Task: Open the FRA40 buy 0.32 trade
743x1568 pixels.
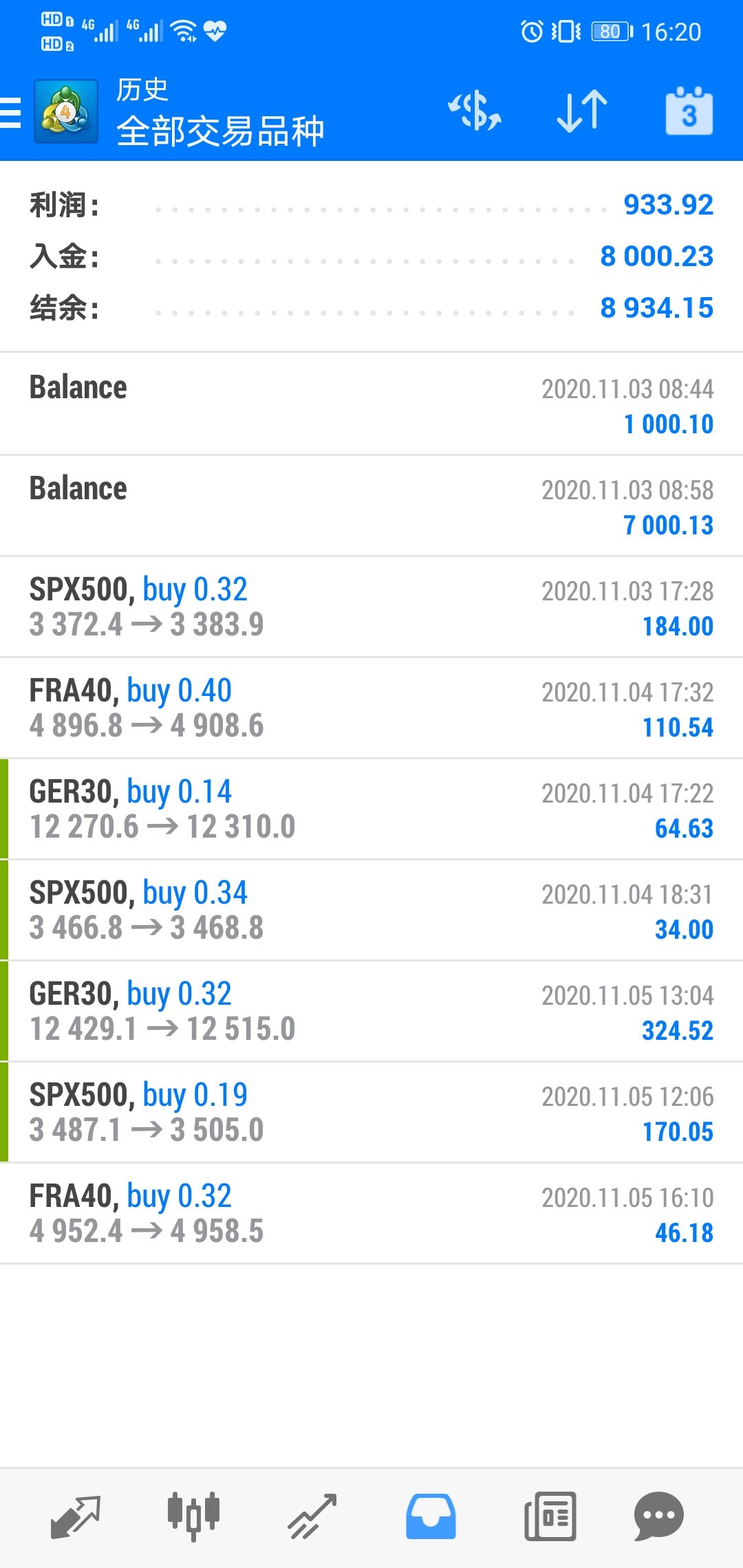Action: coord(371,1213)
